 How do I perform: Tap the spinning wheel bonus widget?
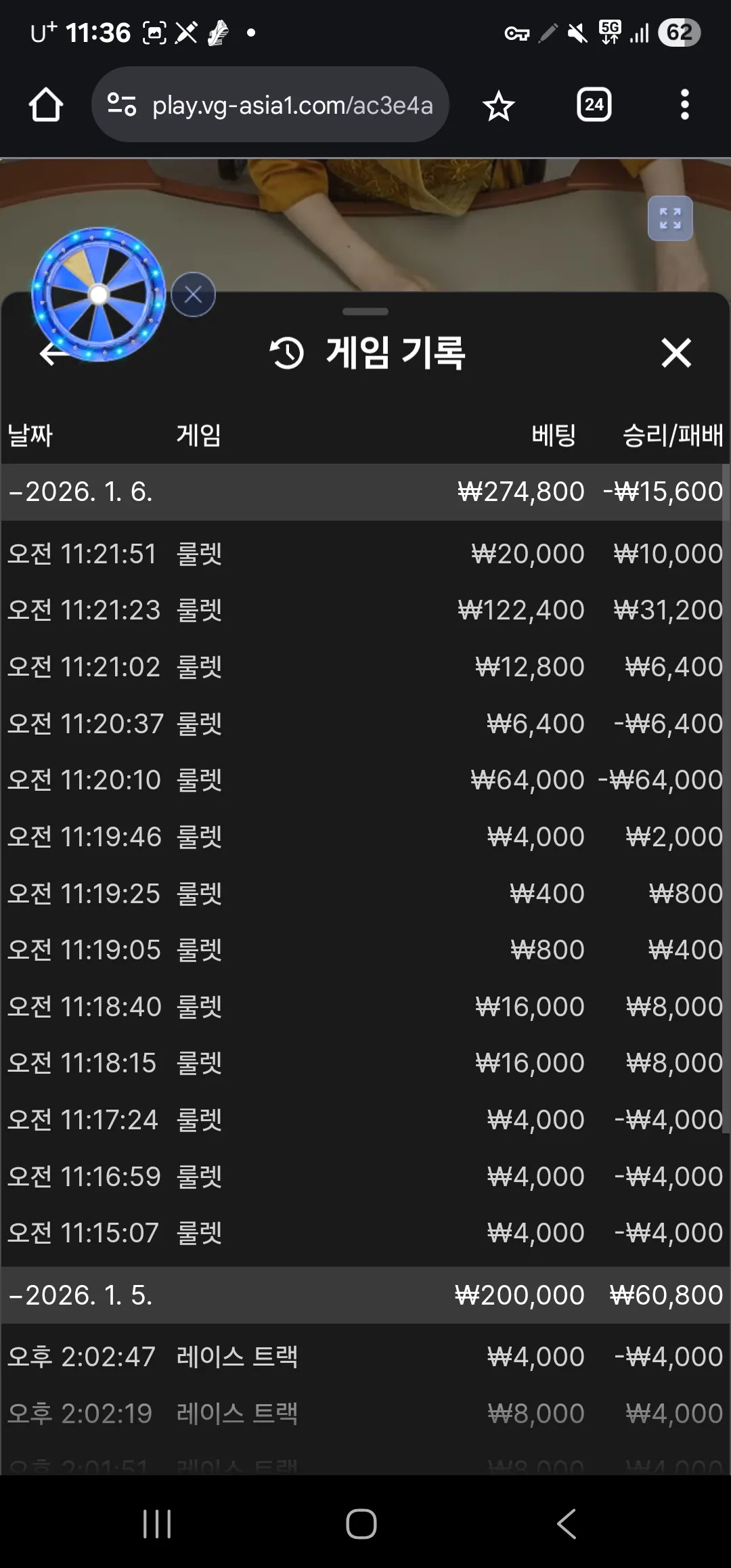[x=99, y=295]
